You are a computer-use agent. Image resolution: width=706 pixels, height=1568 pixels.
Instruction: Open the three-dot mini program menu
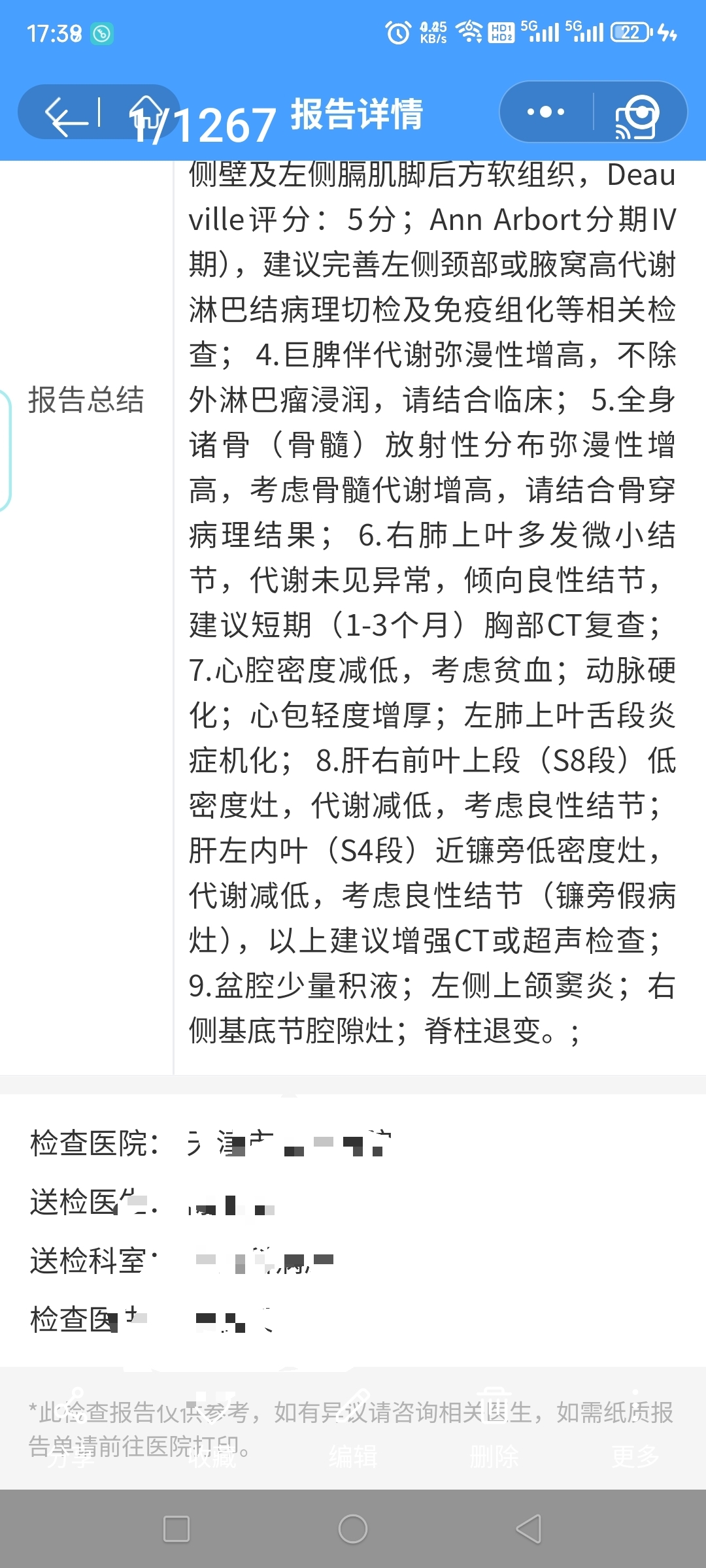[546, 112]
